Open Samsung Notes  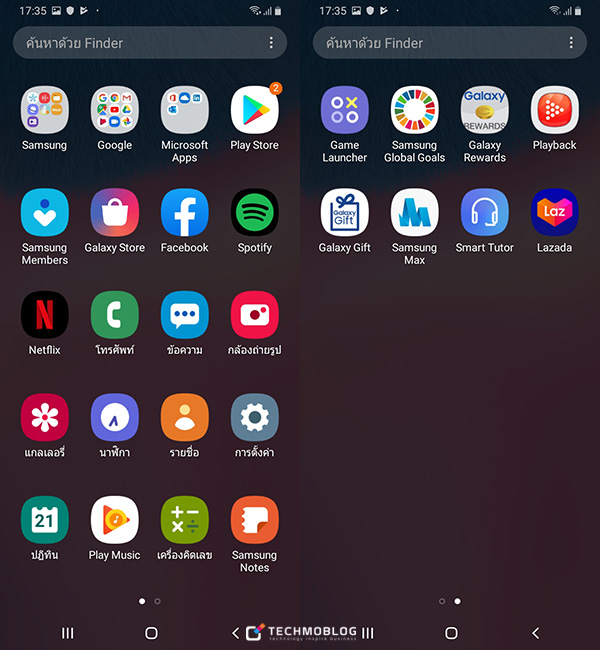[255, 520]
